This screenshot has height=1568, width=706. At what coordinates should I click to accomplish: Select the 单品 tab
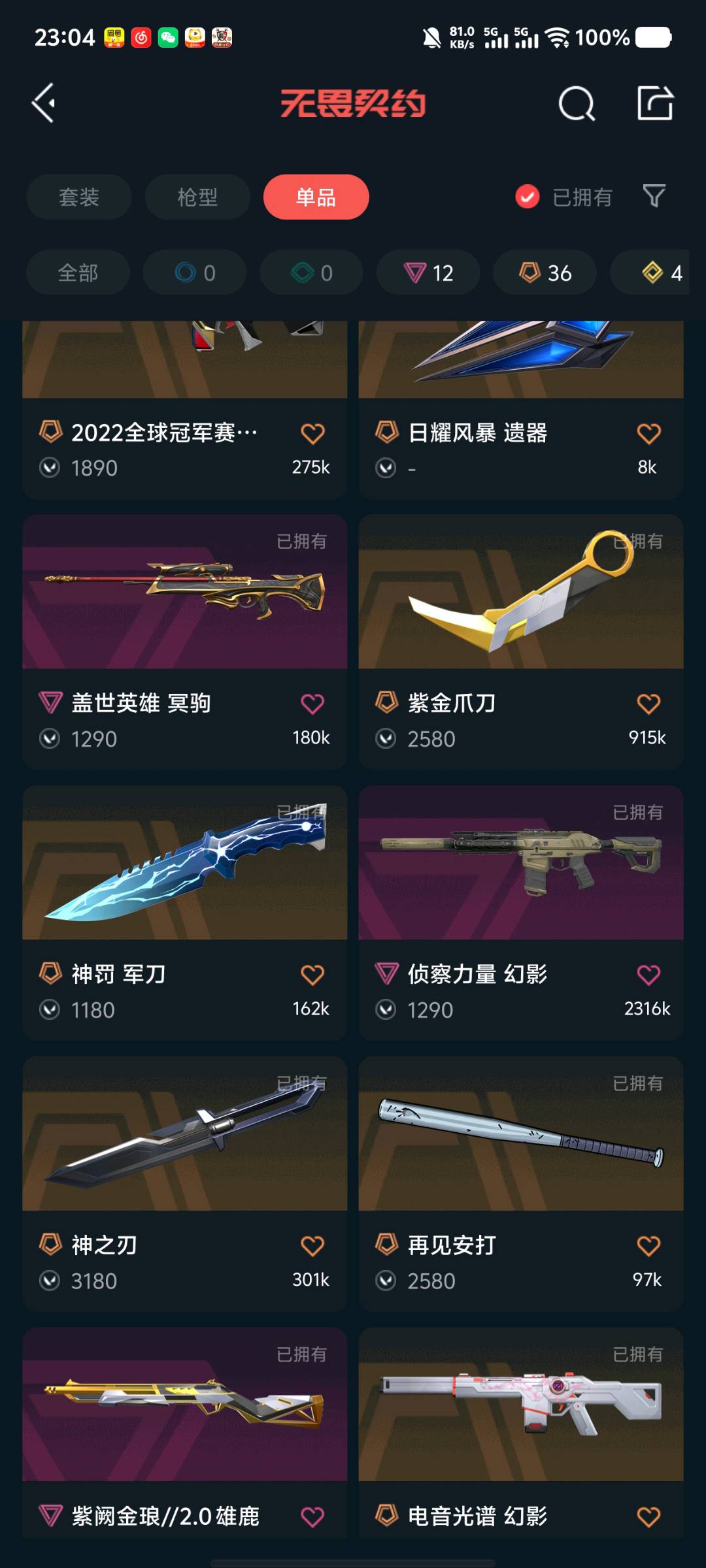point(316,197)
